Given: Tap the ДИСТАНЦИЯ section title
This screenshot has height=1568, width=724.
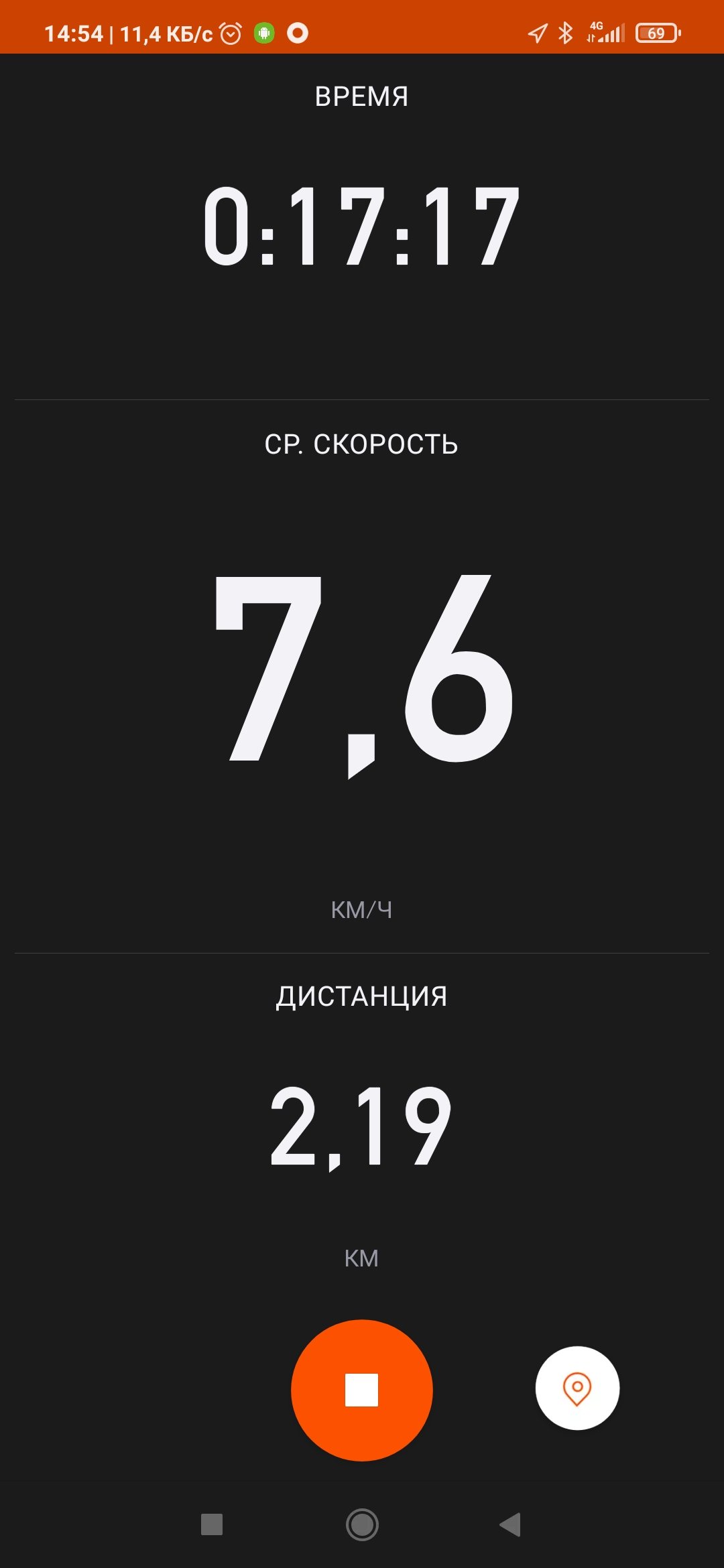Looking at the screenshot, I should (362, 996).
